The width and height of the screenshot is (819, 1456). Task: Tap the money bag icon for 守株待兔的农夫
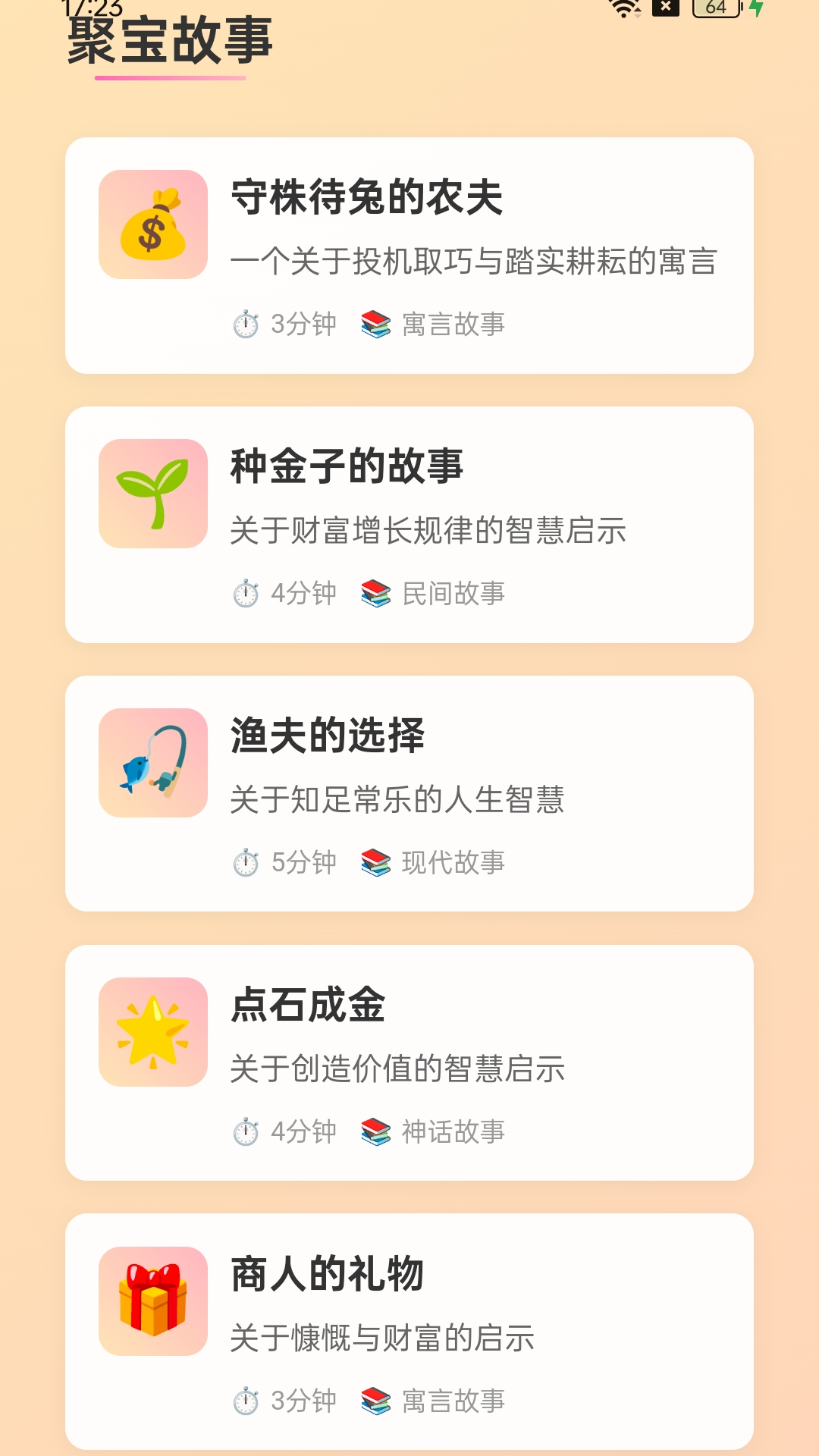pyautogui.click(x=152, y=227)
